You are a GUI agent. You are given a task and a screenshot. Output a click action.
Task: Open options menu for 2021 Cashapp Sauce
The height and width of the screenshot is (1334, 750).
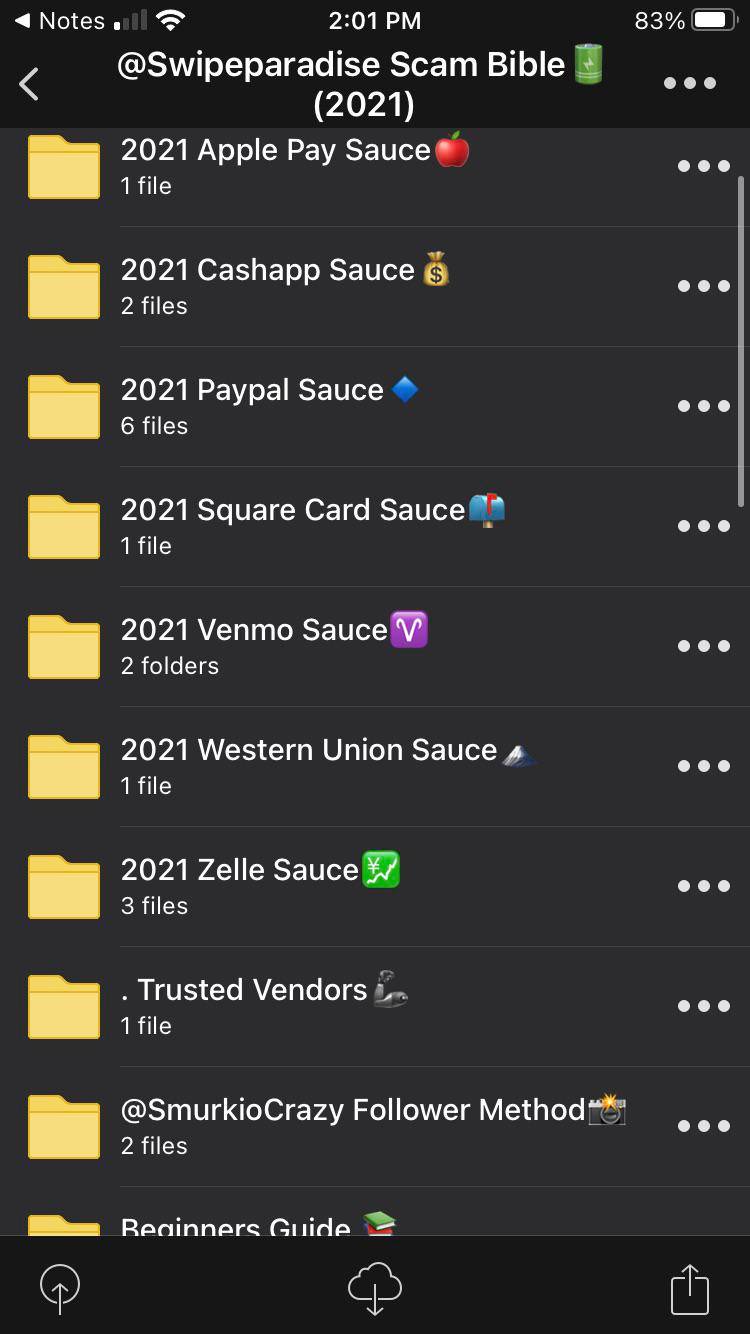tap(704, 286)
